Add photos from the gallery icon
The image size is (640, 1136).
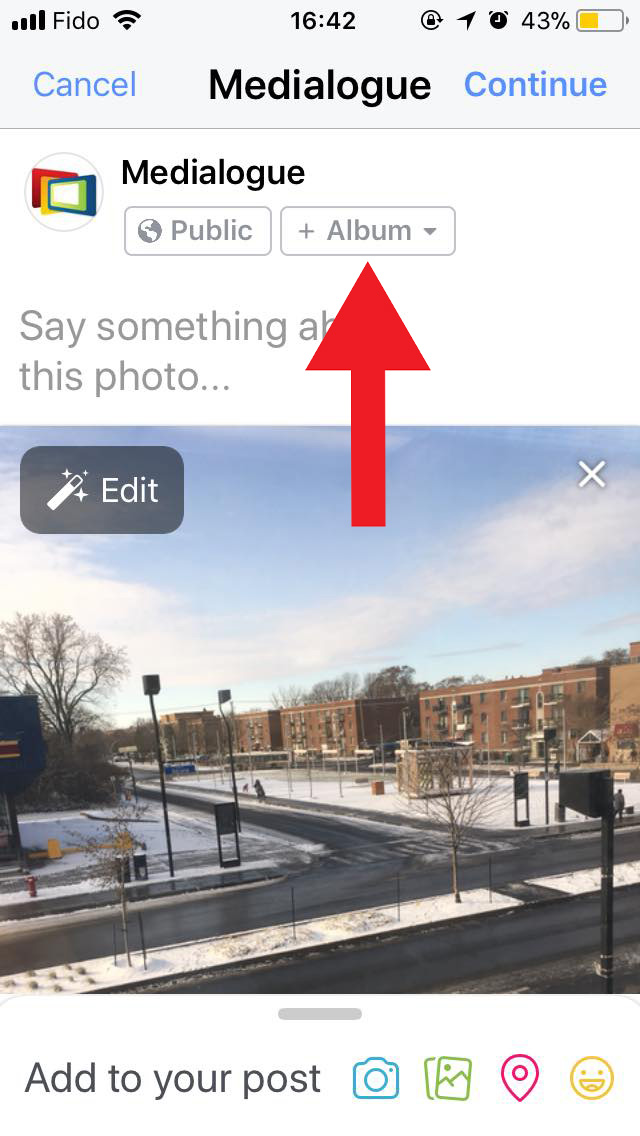click(x=447, y=1079)
